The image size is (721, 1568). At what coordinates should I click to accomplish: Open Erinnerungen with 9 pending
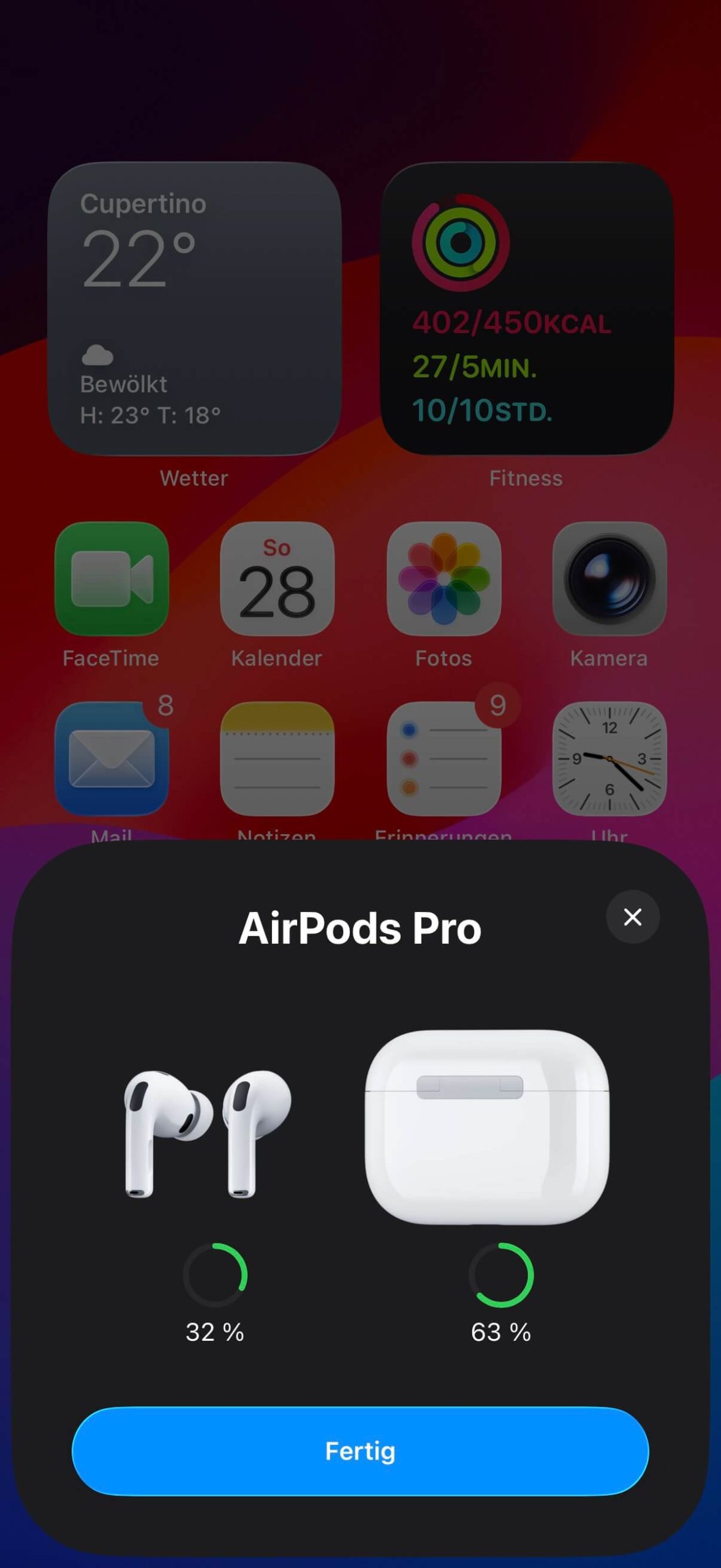point(444,758)
